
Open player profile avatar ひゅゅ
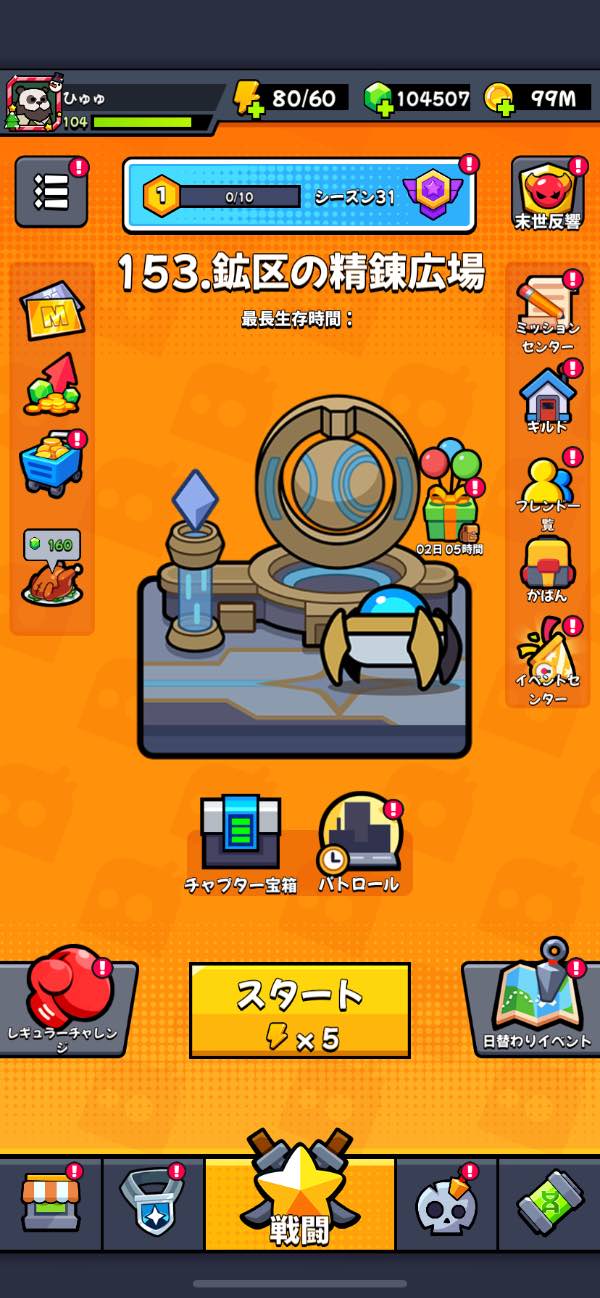(32, 104)
